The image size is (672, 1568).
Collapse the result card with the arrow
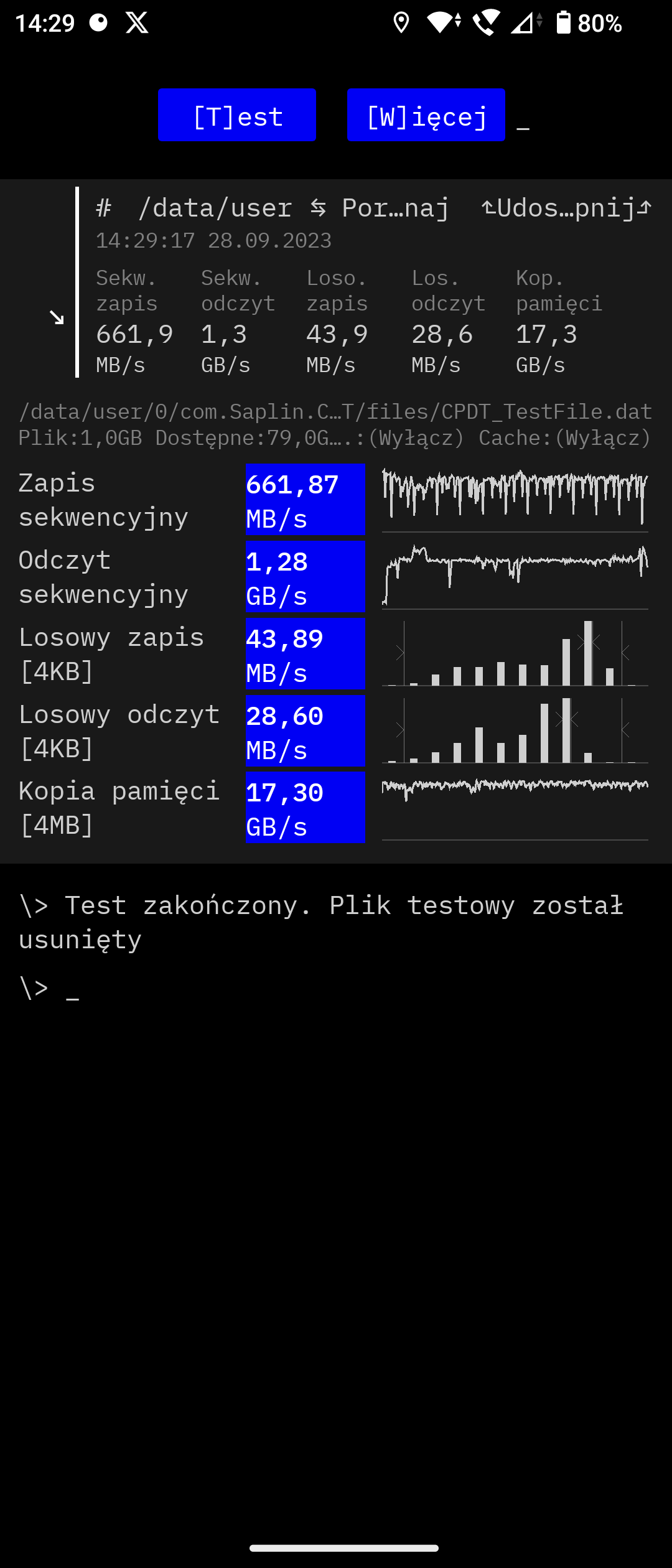click(x=57, y=317)
